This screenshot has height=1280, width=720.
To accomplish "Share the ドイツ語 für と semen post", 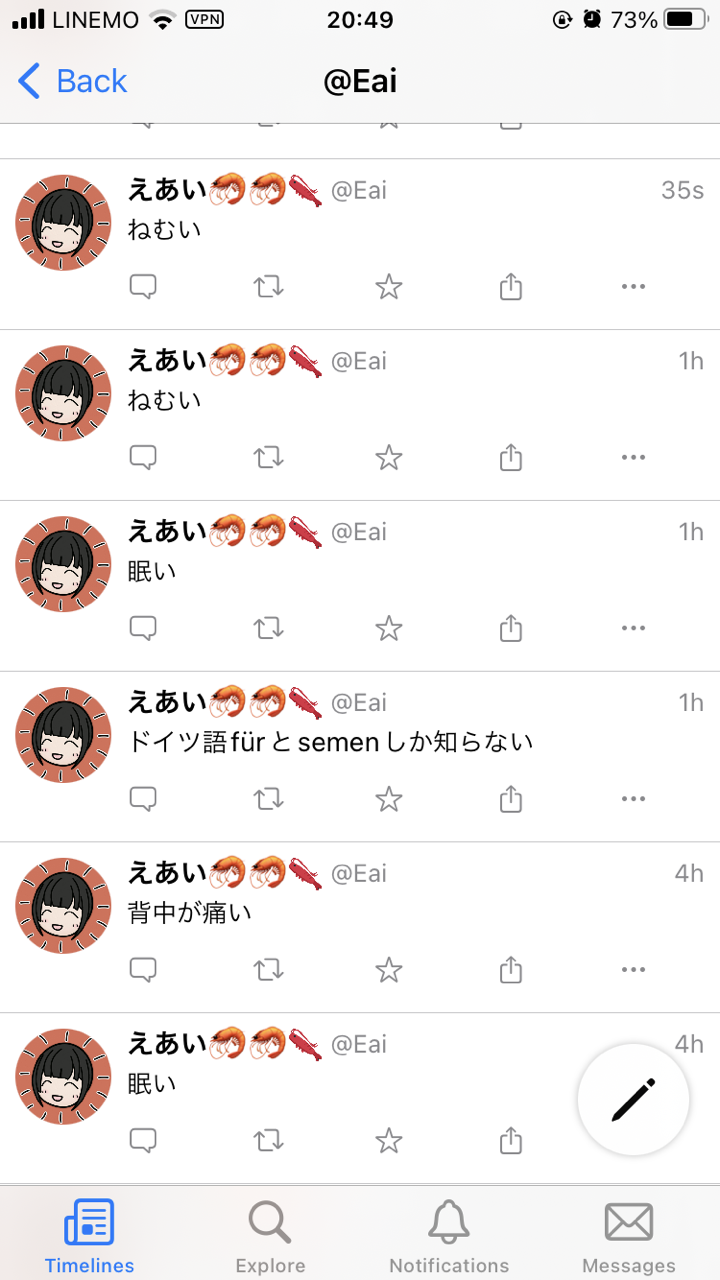I will coord(511,799).
